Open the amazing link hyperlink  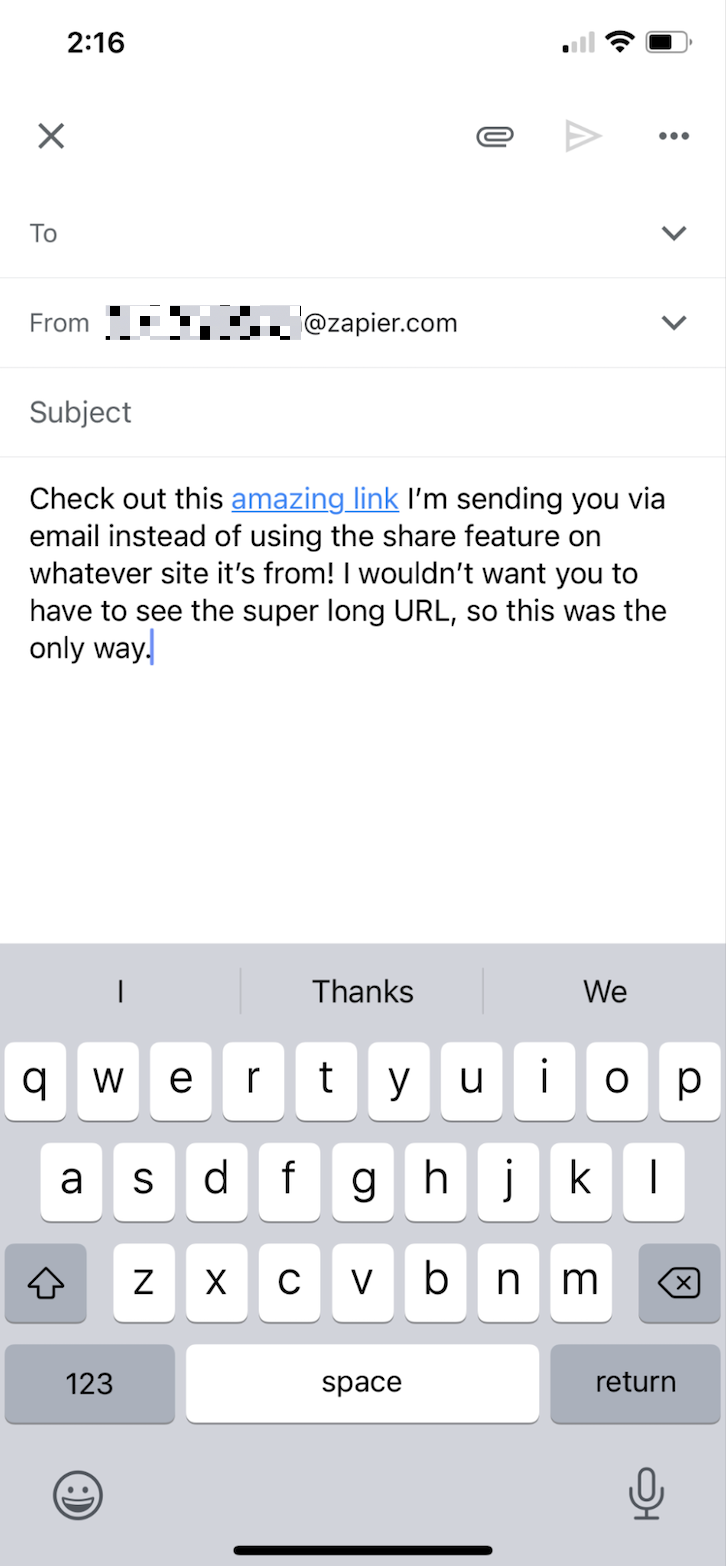pyautogui.click(x=315, y=498)
